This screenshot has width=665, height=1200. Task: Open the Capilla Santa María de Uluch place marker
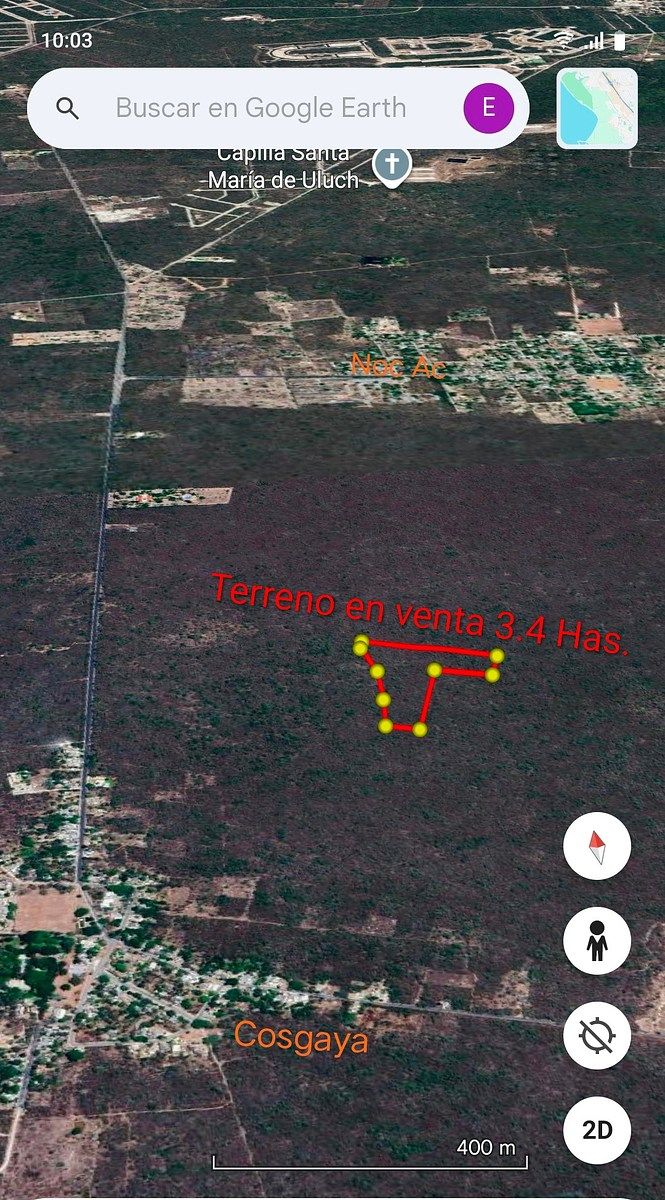tap(391, 164)
